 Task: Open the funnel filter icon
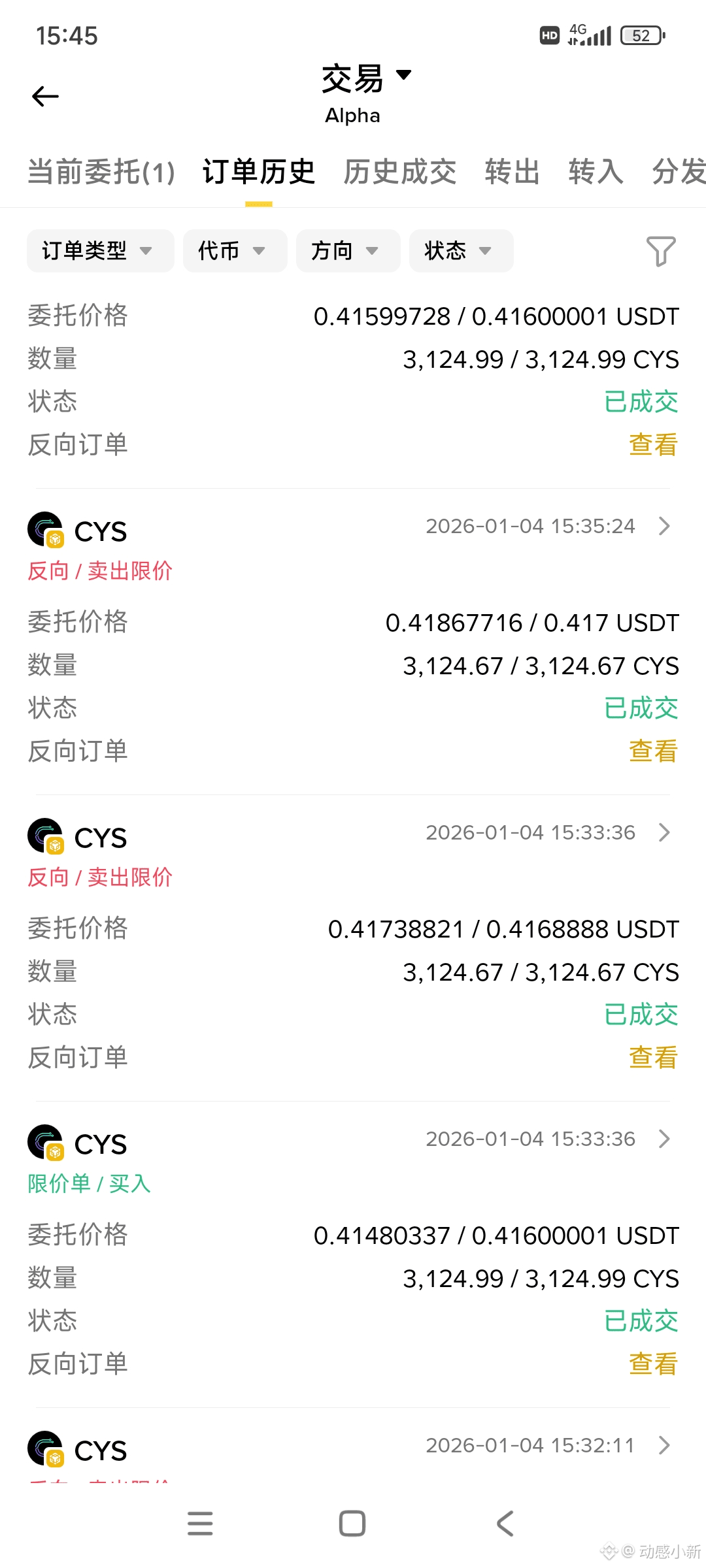pos(661,251)
